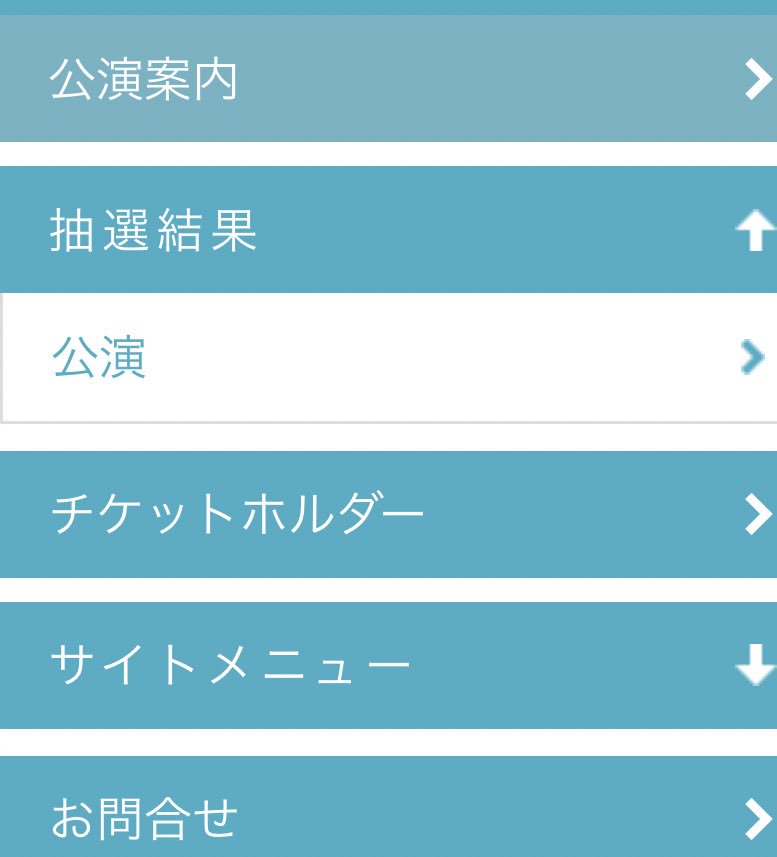Open the お問合せ page
Screen dimensions: 777x857
pyautogui.click(x=388, y=815)
